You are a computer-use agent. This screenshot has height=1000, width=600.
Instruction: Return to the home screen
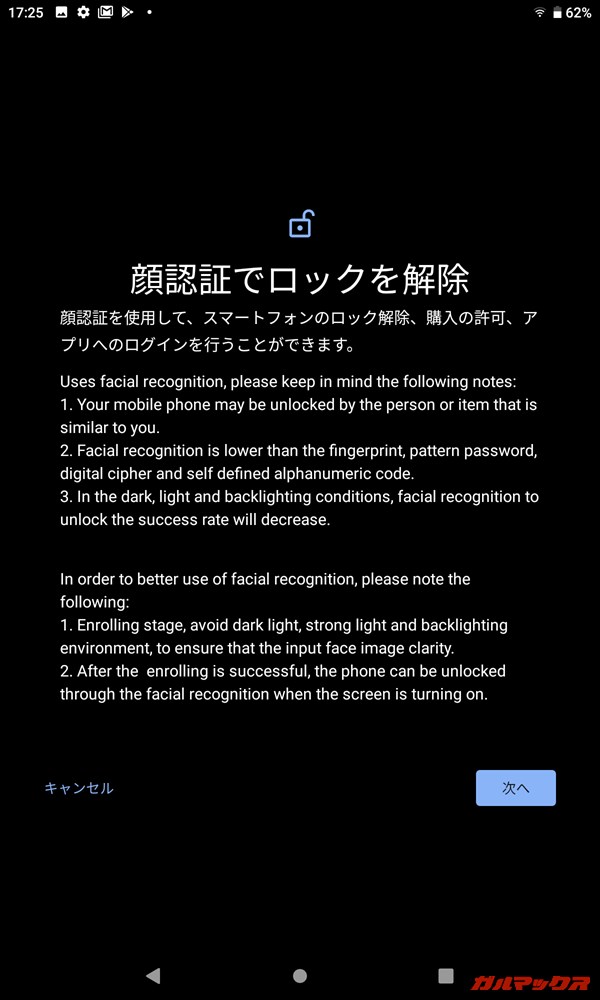tap(300, 975)
